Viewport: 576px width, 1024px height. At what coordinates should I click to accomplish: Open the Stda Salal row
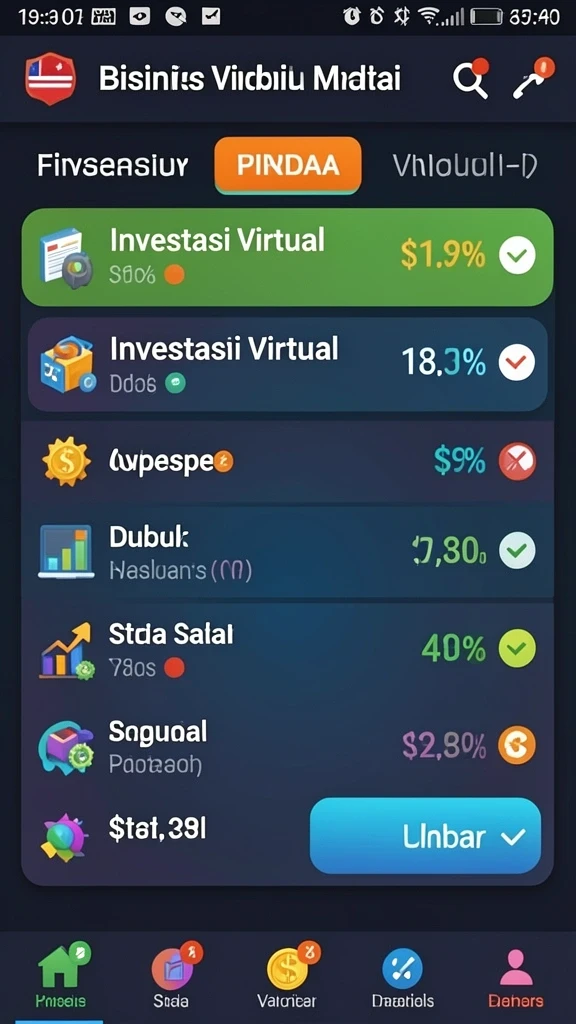click(287, 648)
